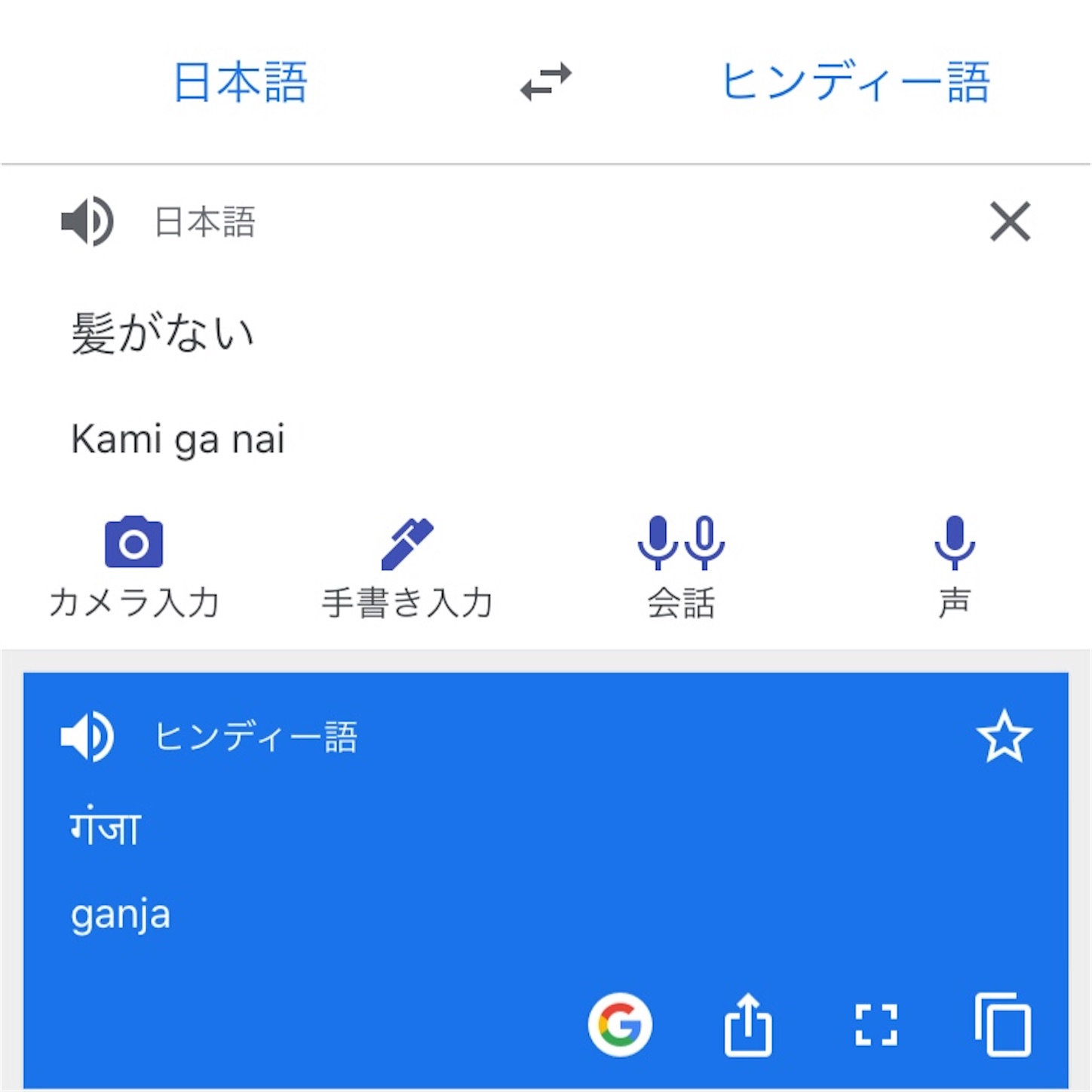Star this translation to save it

[x=1004, y=736]
